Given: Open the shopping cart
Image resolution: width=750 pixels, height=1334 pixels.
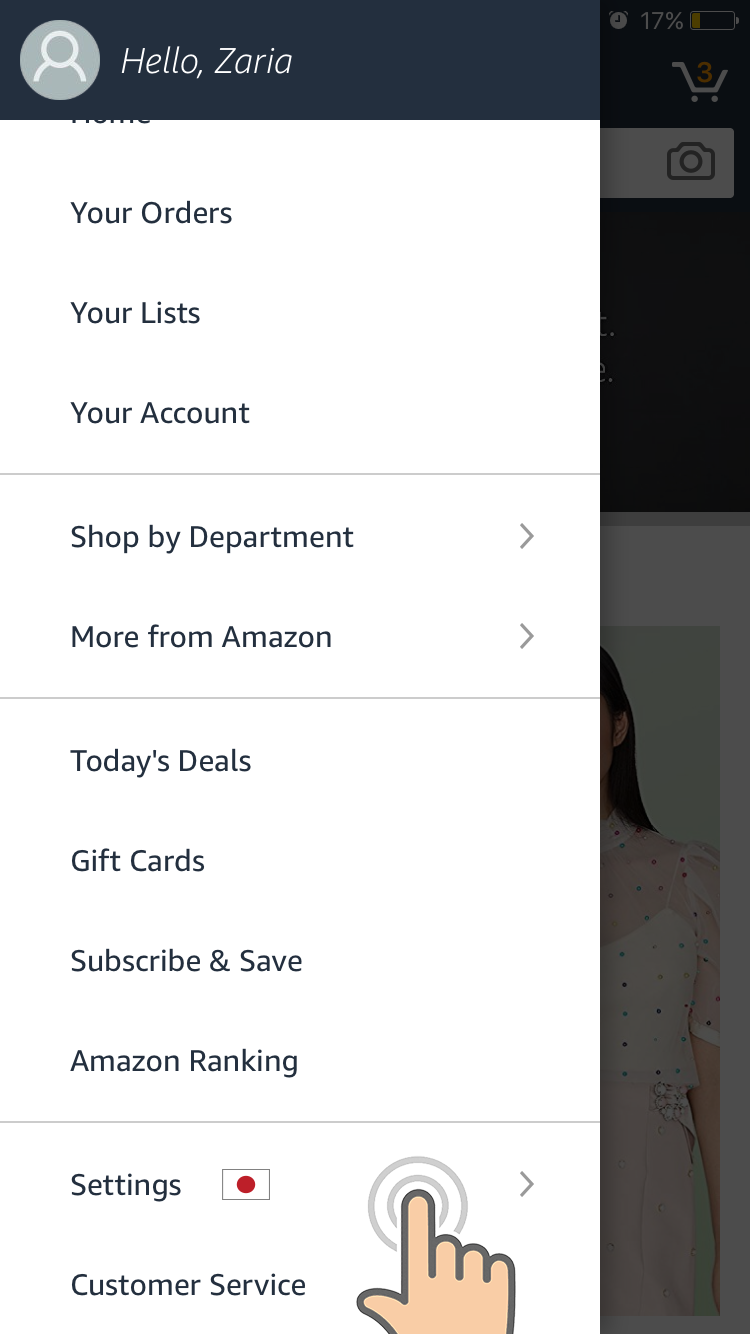Looking at the screenshot, I should (699, 81).
